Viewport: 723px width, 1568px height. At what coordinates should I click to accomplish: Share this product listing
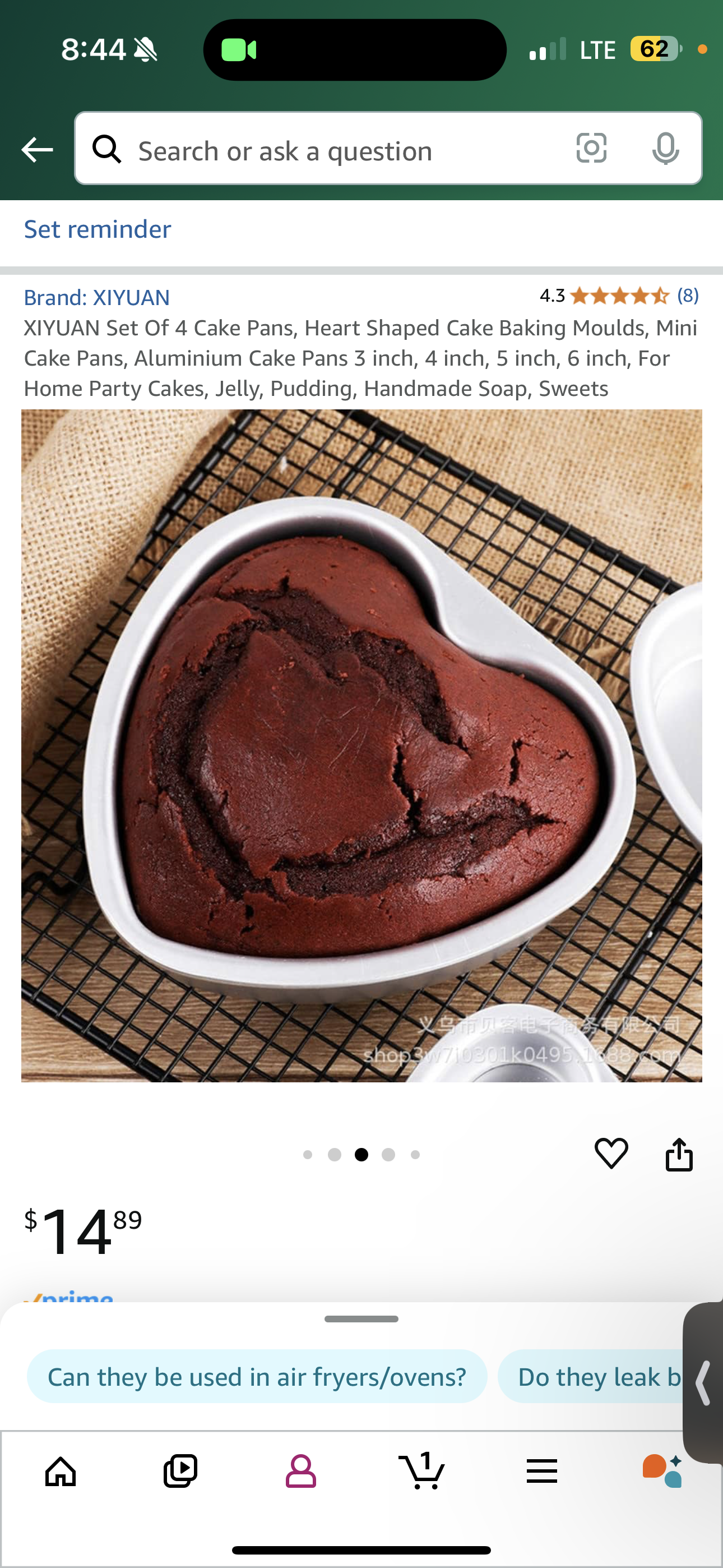pyautogui.click(x=679, y=1154)
